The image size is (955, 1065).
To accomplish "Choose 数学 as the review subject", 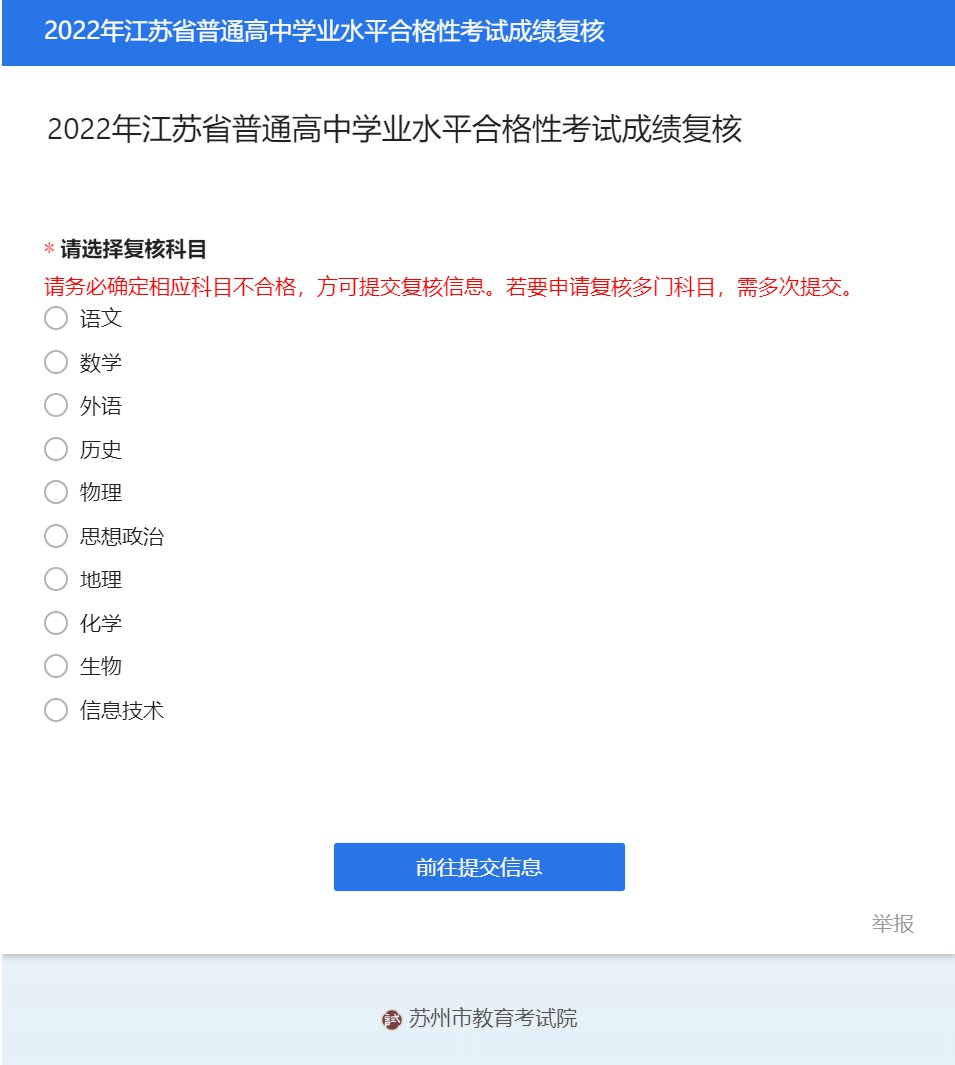I will coord(56,362).
